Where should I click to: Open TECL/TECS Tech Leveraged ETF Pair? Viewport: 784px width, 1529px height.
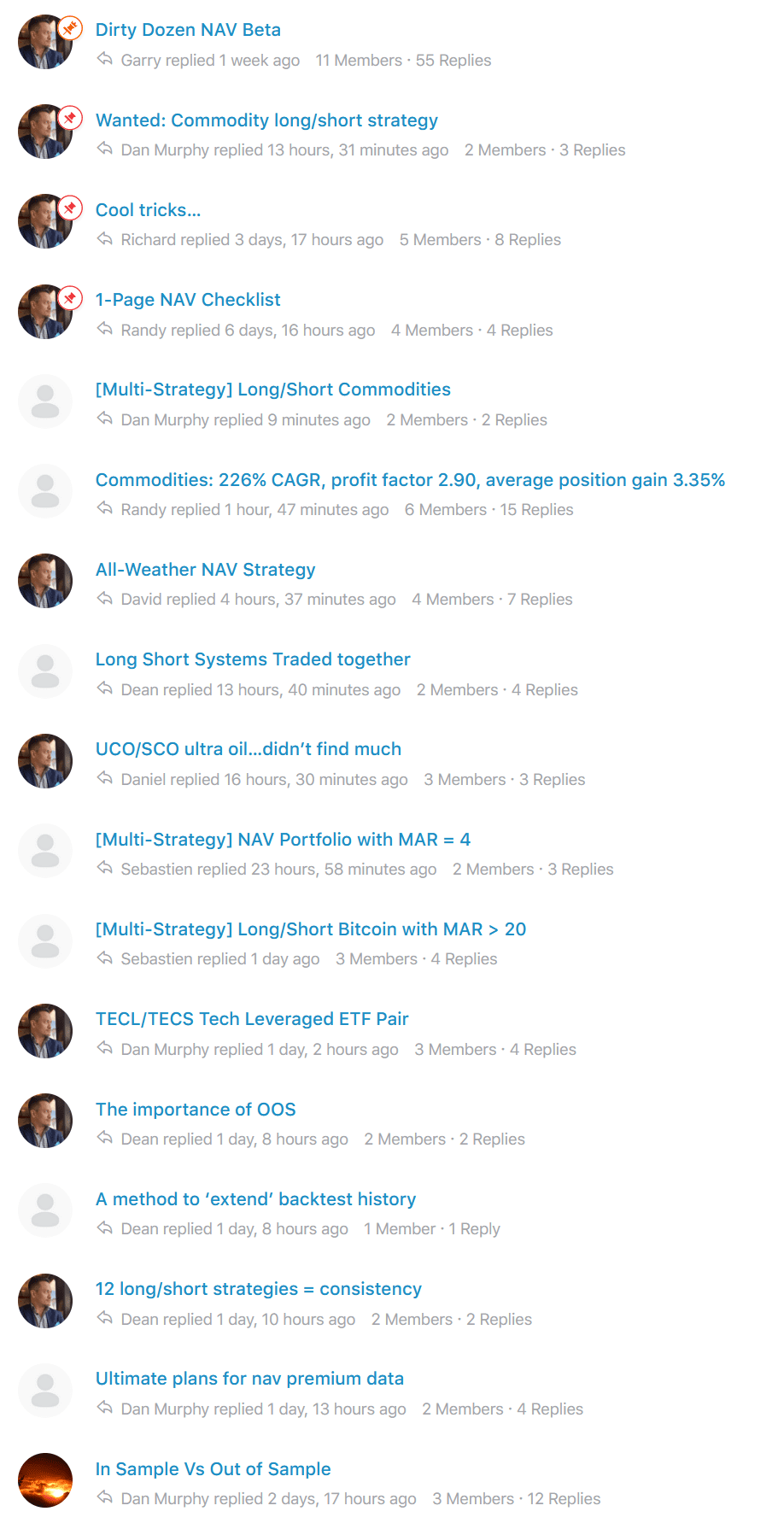tap(252, 1019)
